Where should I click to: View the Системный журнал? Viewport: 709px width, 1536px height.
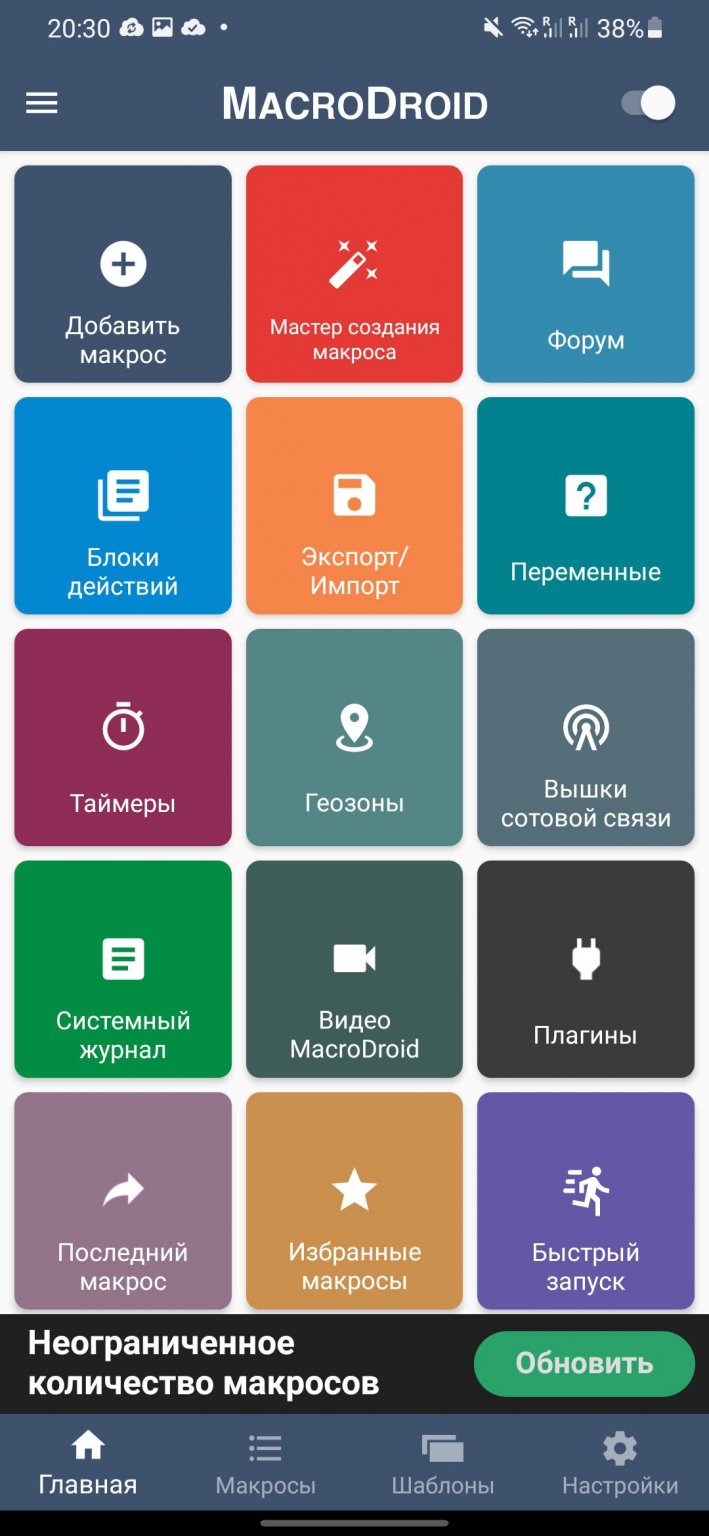[123, 969]
